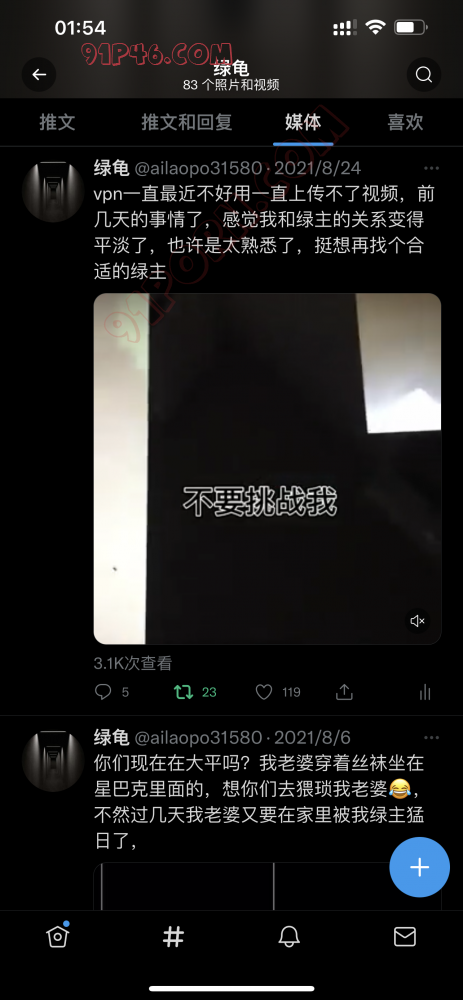Switch to the 推文 tab
This screenshot has height=1000, width=463.
point(57,122)
